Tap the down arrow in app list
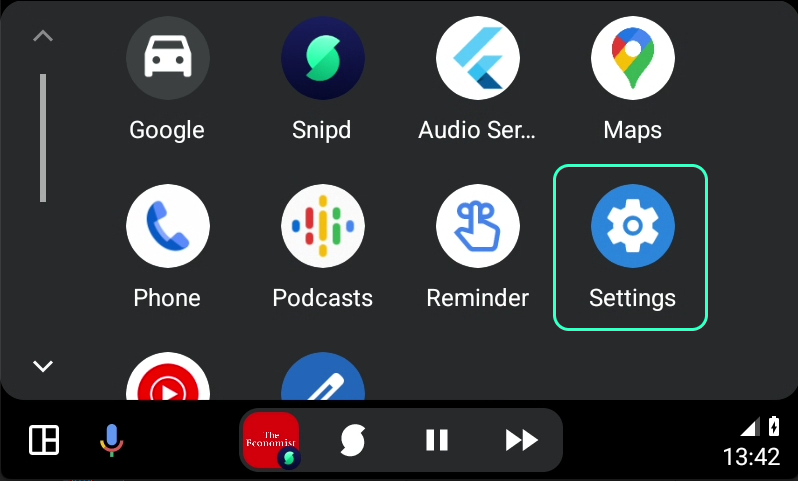Screen dimensions: 798x481 42,366
